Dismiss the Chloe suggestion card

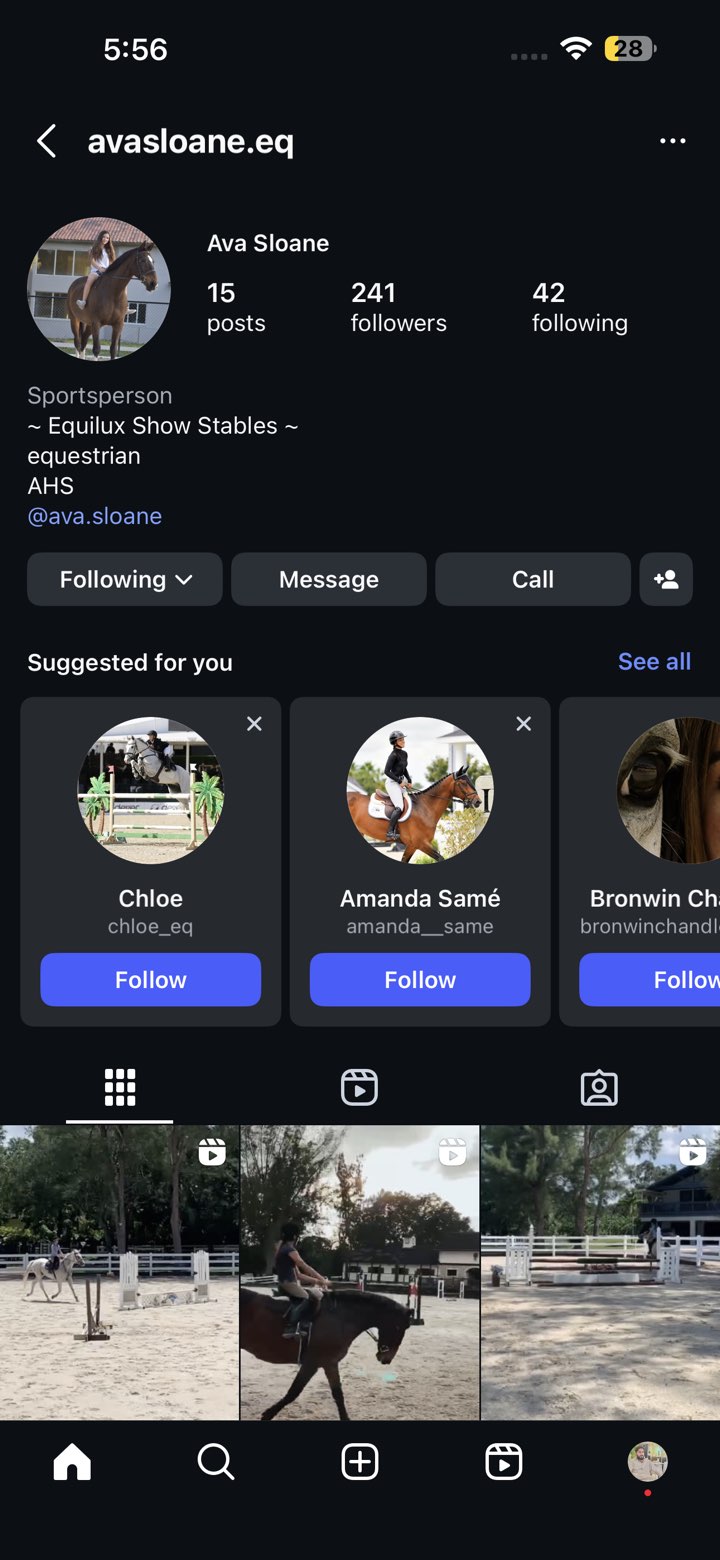[254, 724]
